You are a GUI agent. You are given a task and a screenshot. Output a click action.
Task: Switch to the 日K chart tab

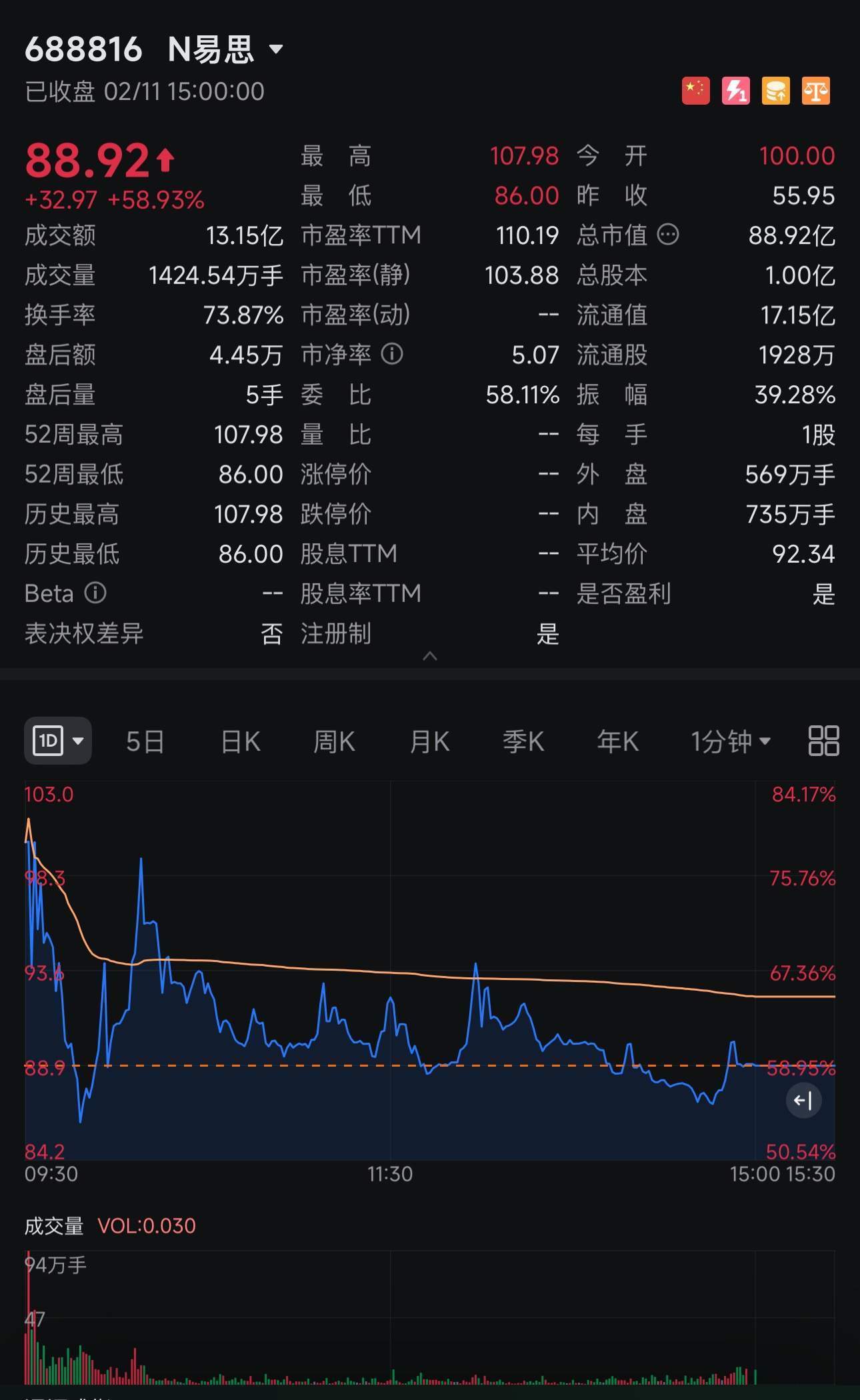[240, 741]
